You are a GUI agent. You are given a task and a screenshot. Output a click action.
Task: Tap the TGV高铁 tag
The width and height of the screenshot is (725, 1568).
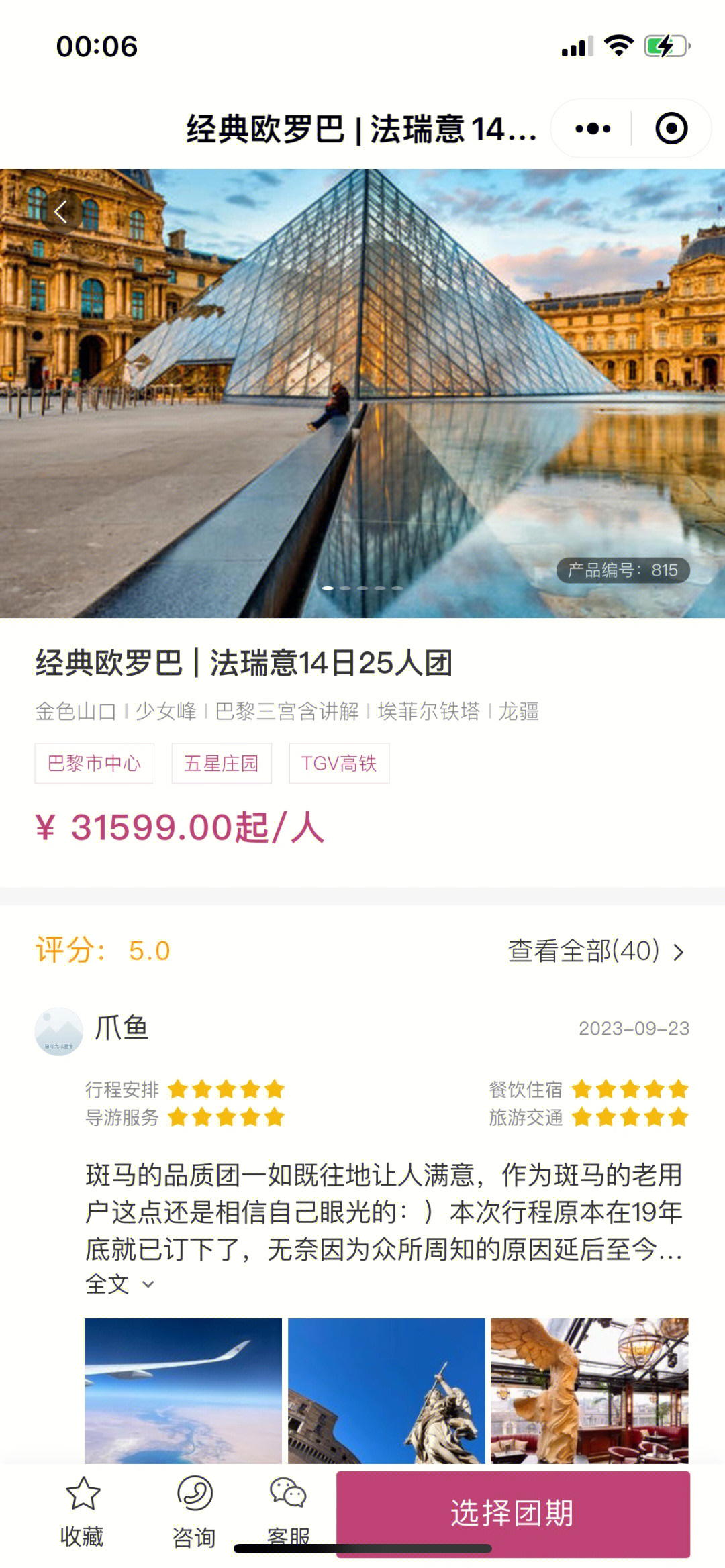pyautogui.click(x=339, y=763)
